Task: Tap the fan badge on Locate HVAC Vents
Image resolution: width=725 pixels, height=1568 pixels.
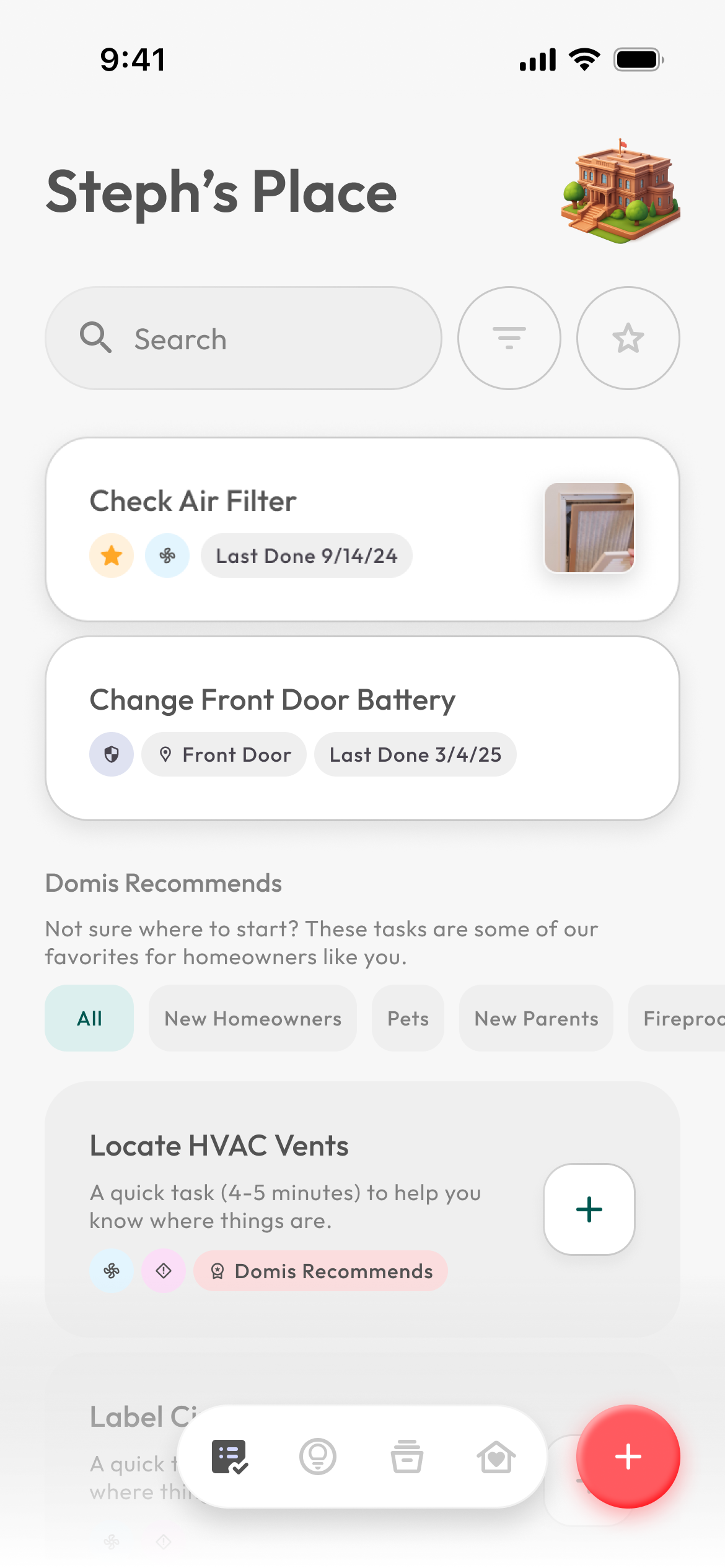Action: [x=111, y=1271]
